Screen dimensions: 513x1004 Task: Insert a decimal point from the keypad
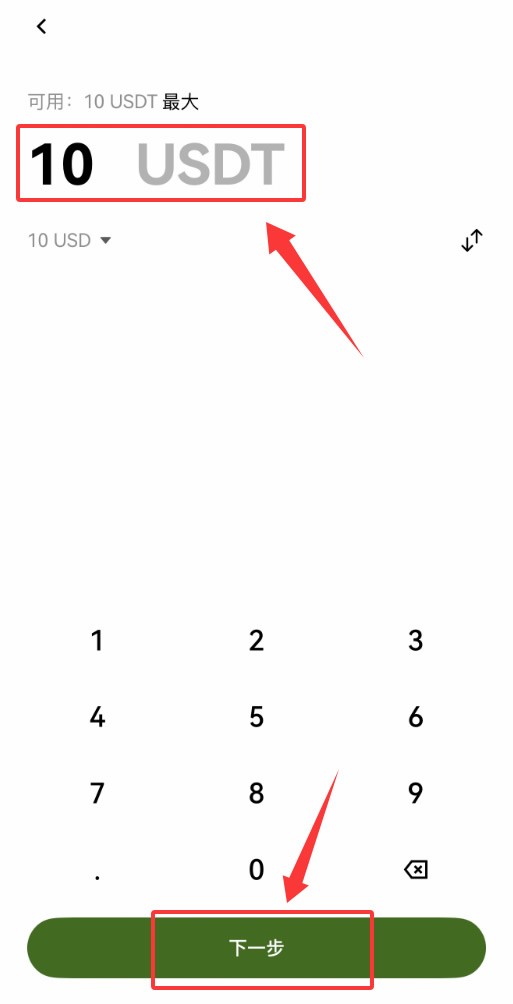coord(97,876)
